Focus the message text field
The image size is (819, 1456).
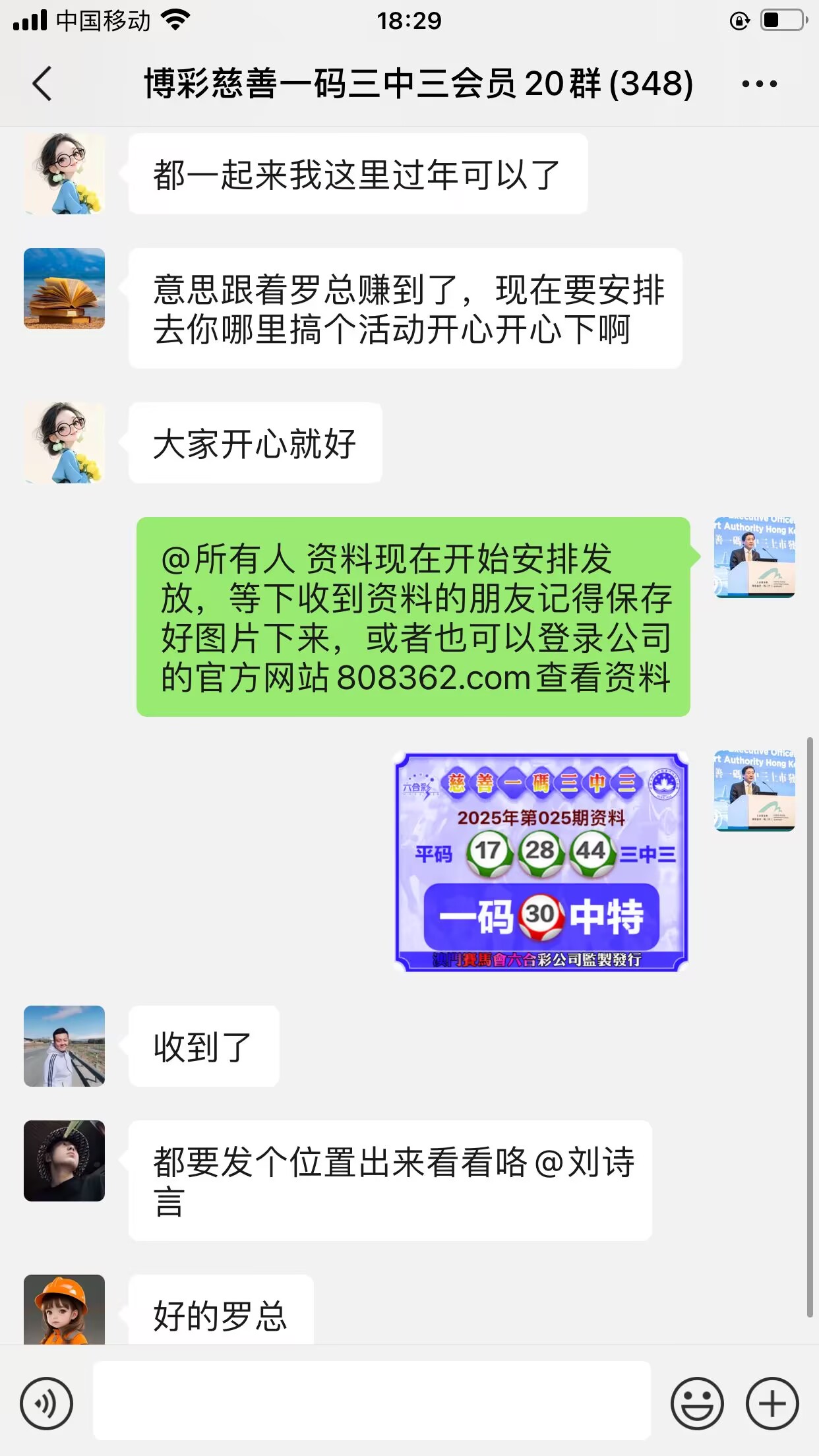[371, 1401]
